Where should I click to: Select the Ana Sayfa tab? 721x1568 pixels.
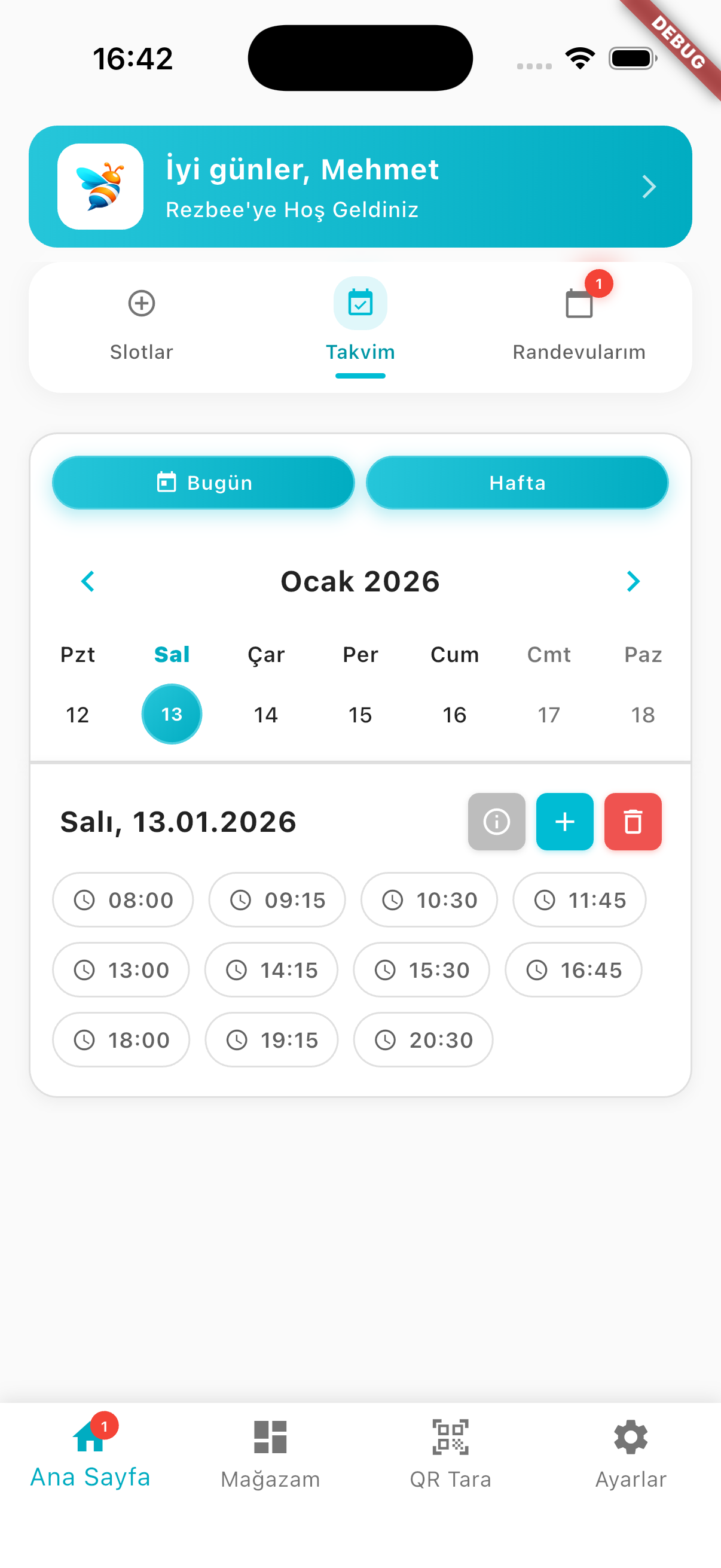(90, 1461)
